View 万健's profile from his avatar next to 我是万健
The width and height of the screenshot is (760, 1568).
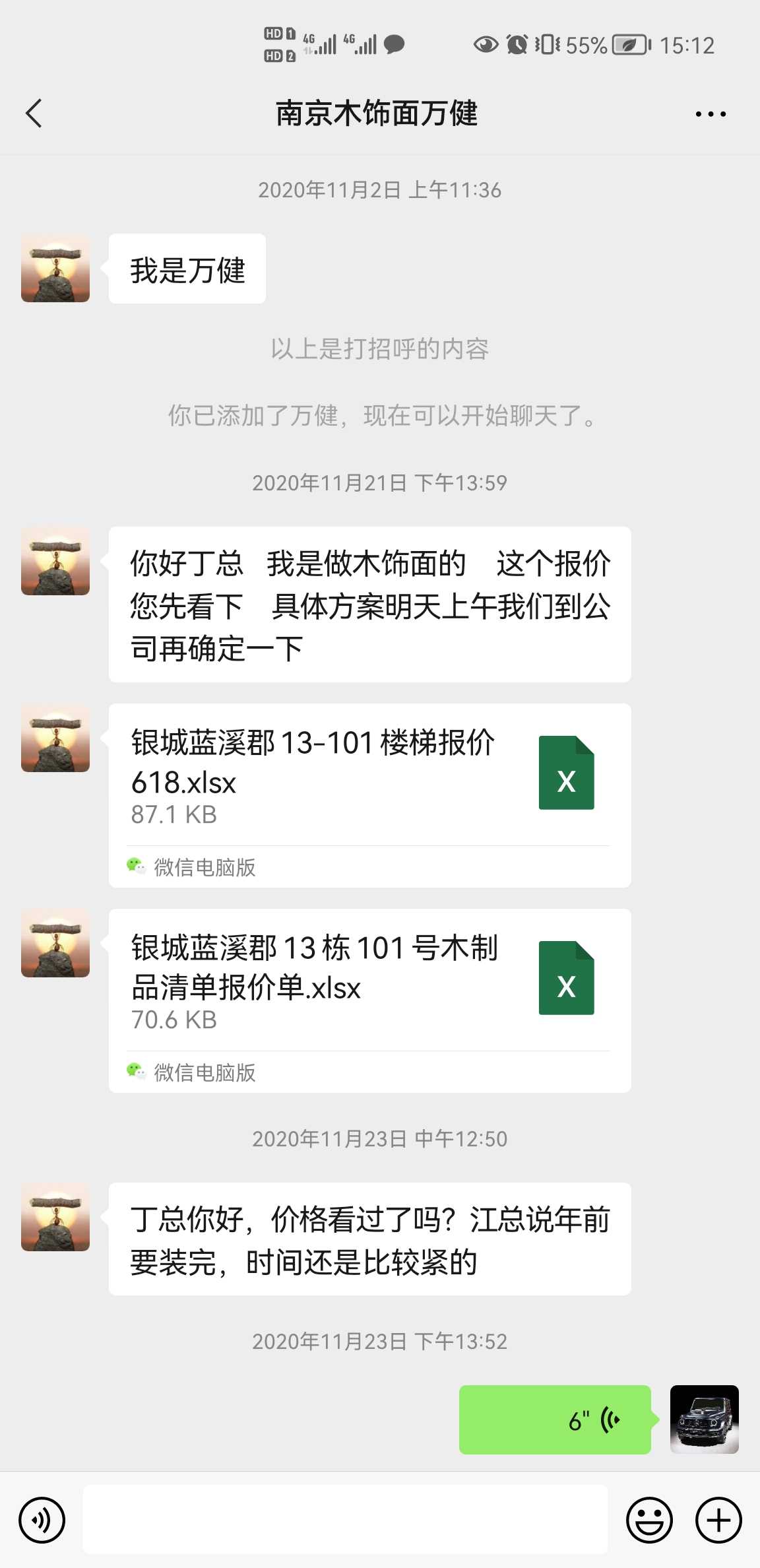point(55,268)
